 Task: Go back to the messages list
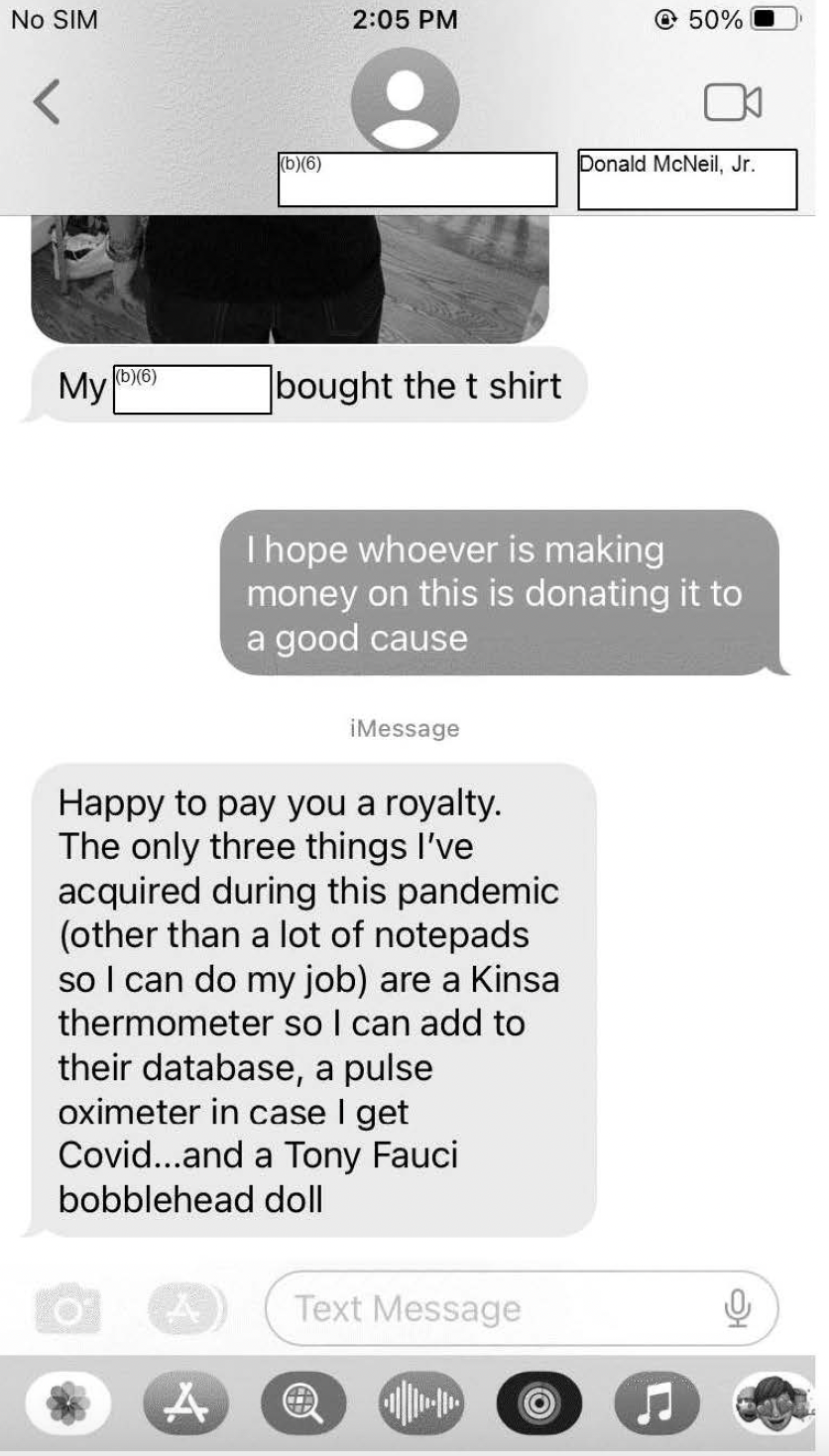click(47, 102)
